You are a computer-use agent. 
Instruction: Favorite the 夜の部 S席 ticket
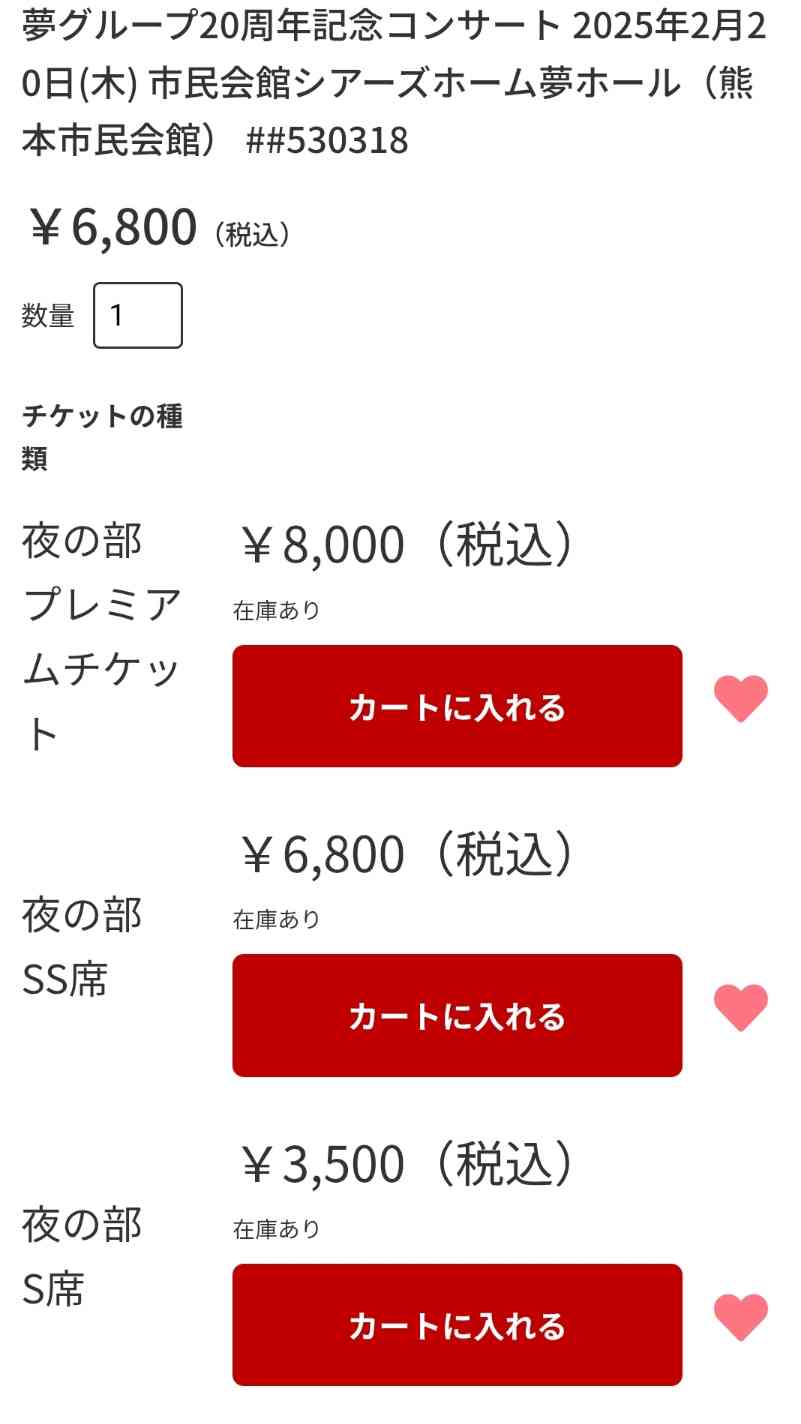click(x=740, y=1317)
